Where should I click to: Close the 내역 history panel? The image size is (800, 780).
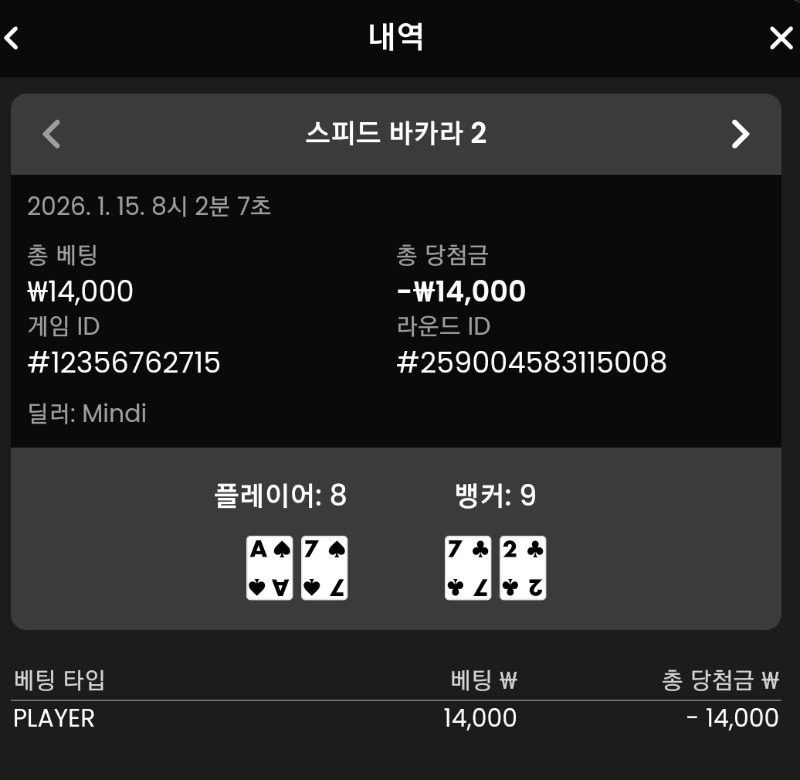[780, 38]
